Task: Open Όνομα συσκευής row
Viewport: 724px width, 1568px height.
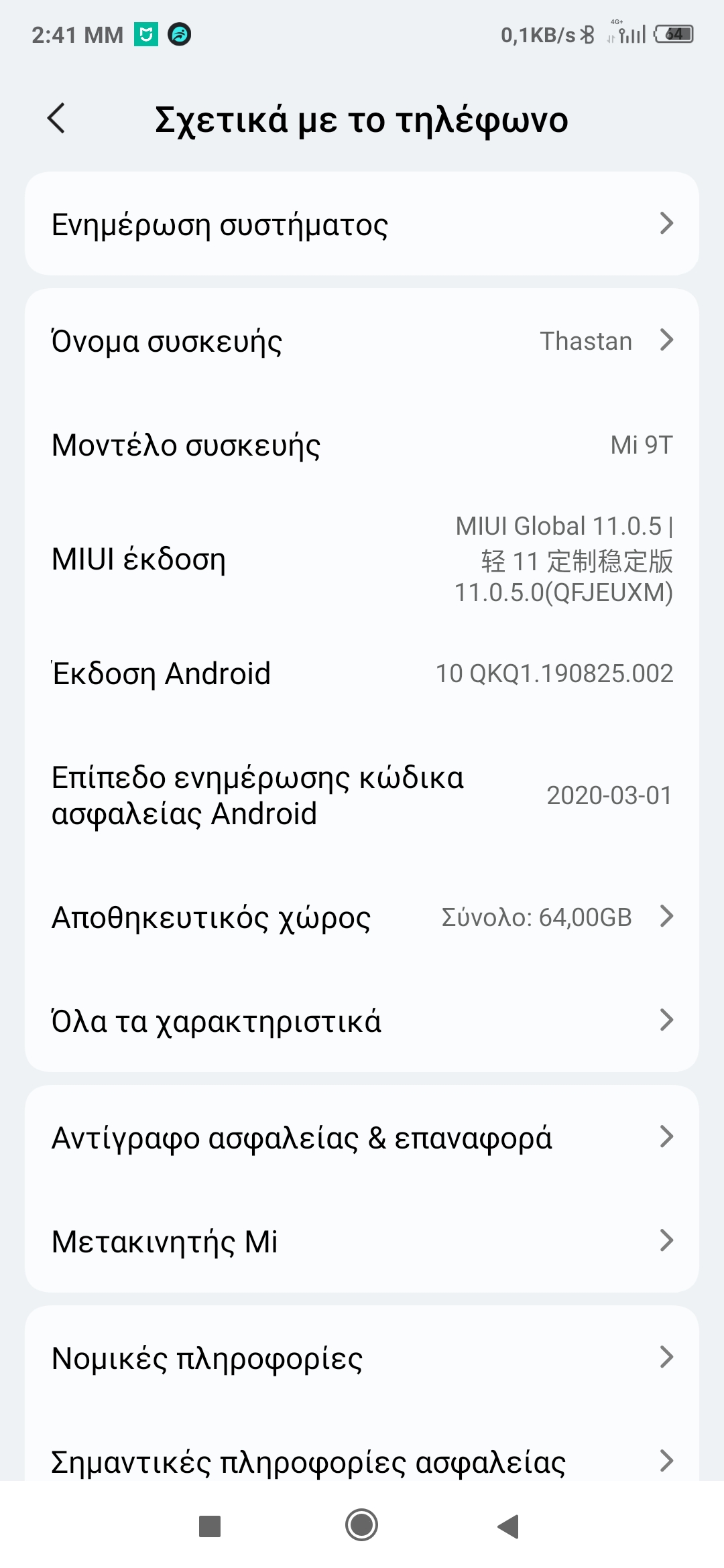Action: click(x=362, y=341)
